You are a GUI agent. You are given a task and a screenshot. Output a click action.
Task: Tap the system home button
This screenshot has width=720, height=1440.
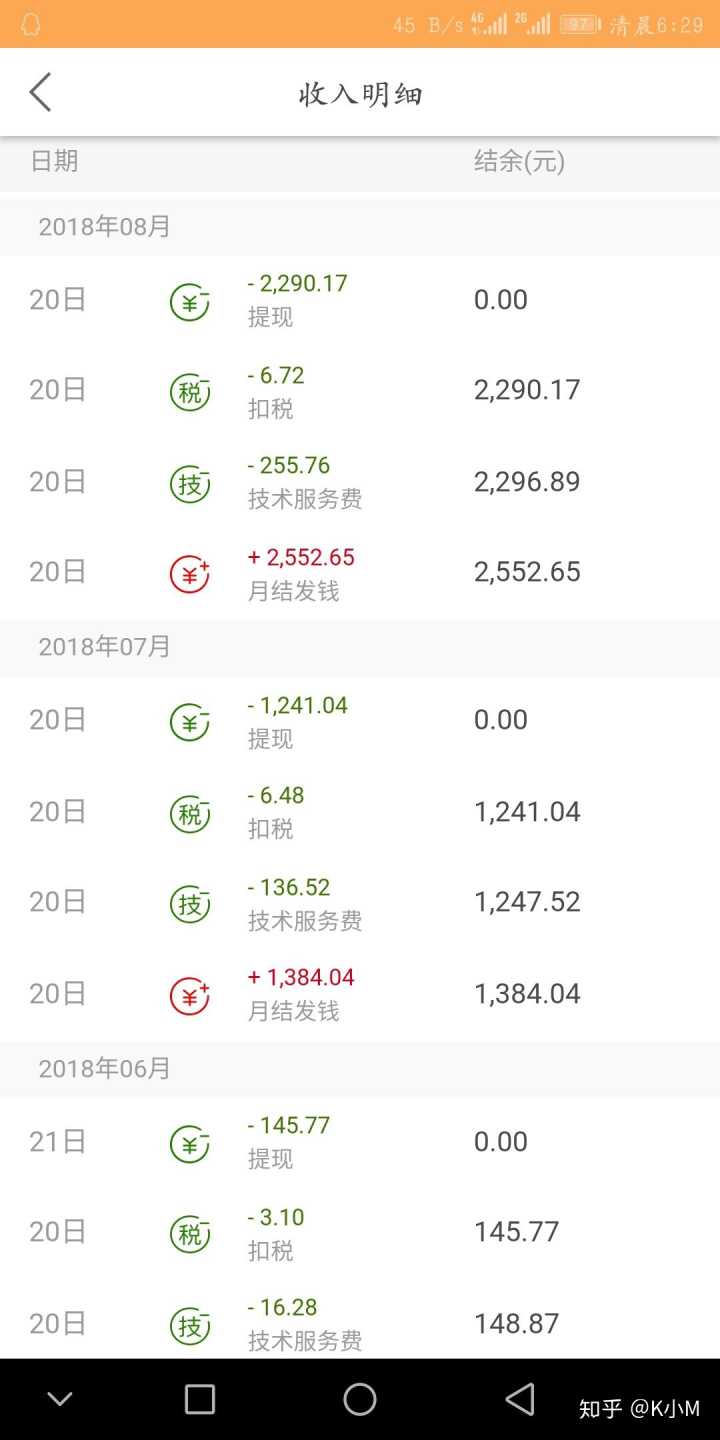pos(360,1399)
